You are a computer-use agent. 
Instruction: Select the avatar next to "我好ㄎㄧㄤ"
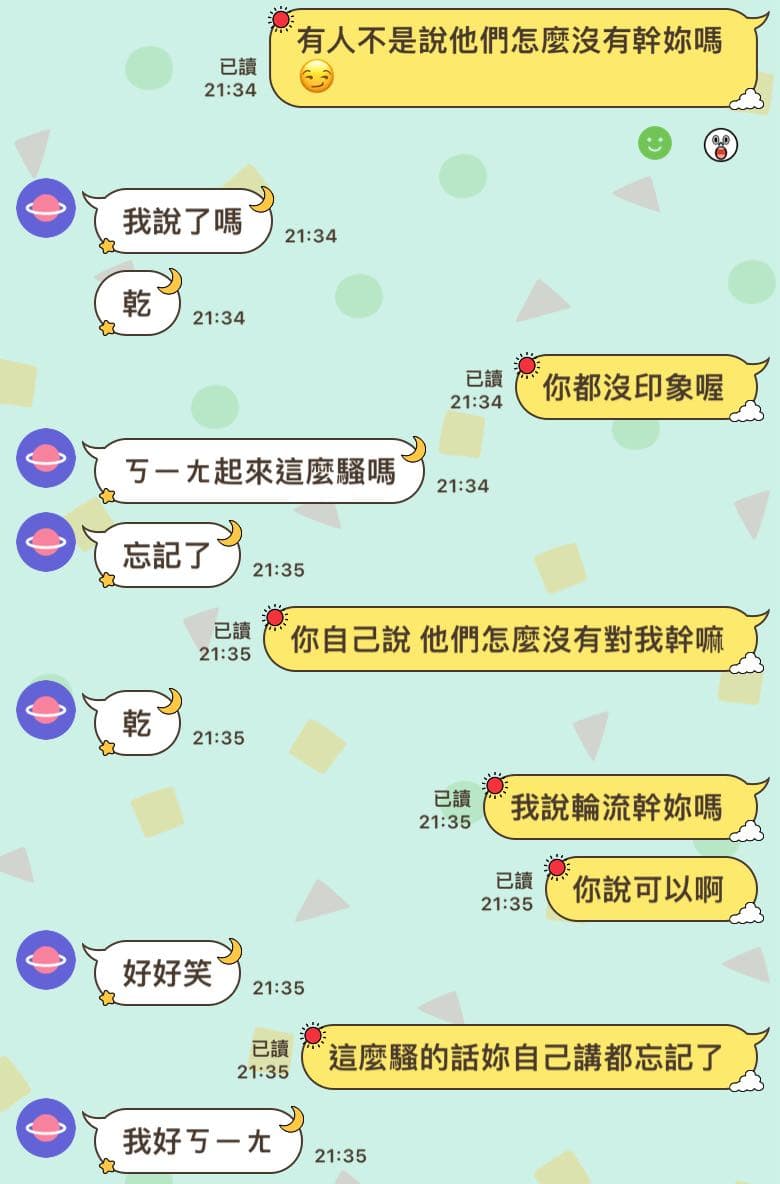click(x=46, y=1128)
